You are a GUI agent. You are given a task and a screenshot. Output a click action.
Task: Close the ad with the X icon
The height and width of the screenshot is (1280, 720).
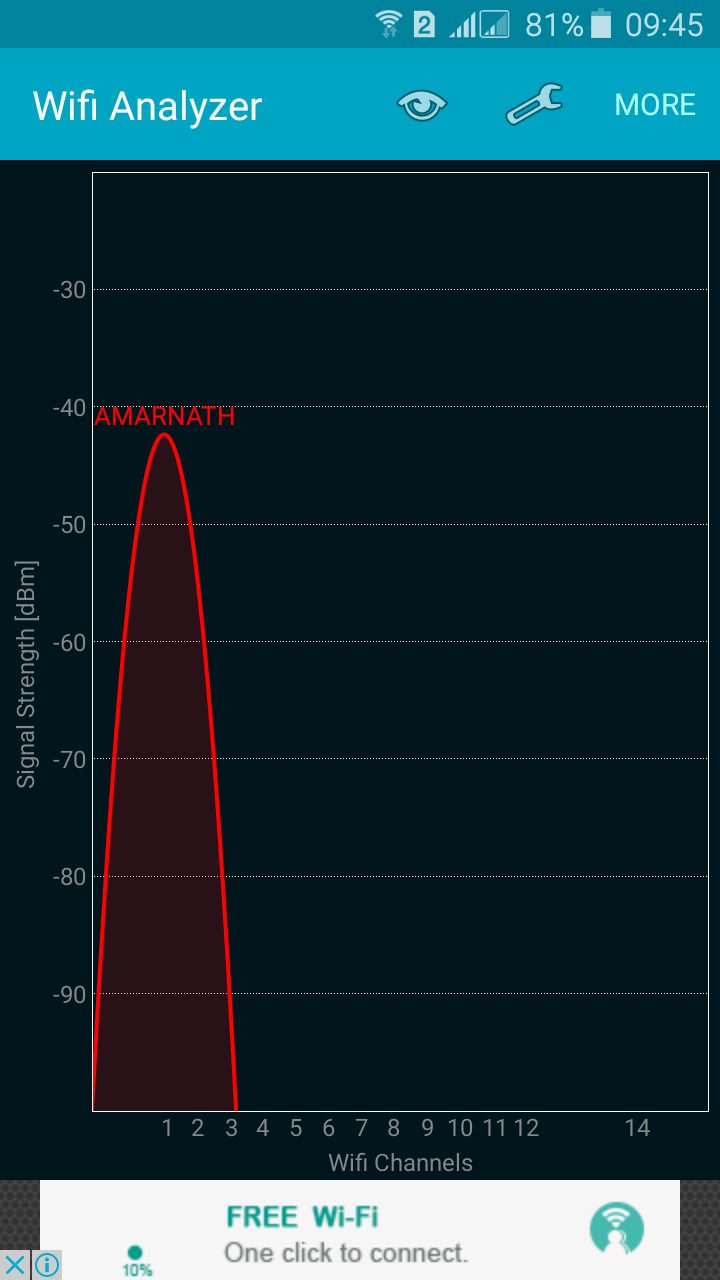(15, 1265)
